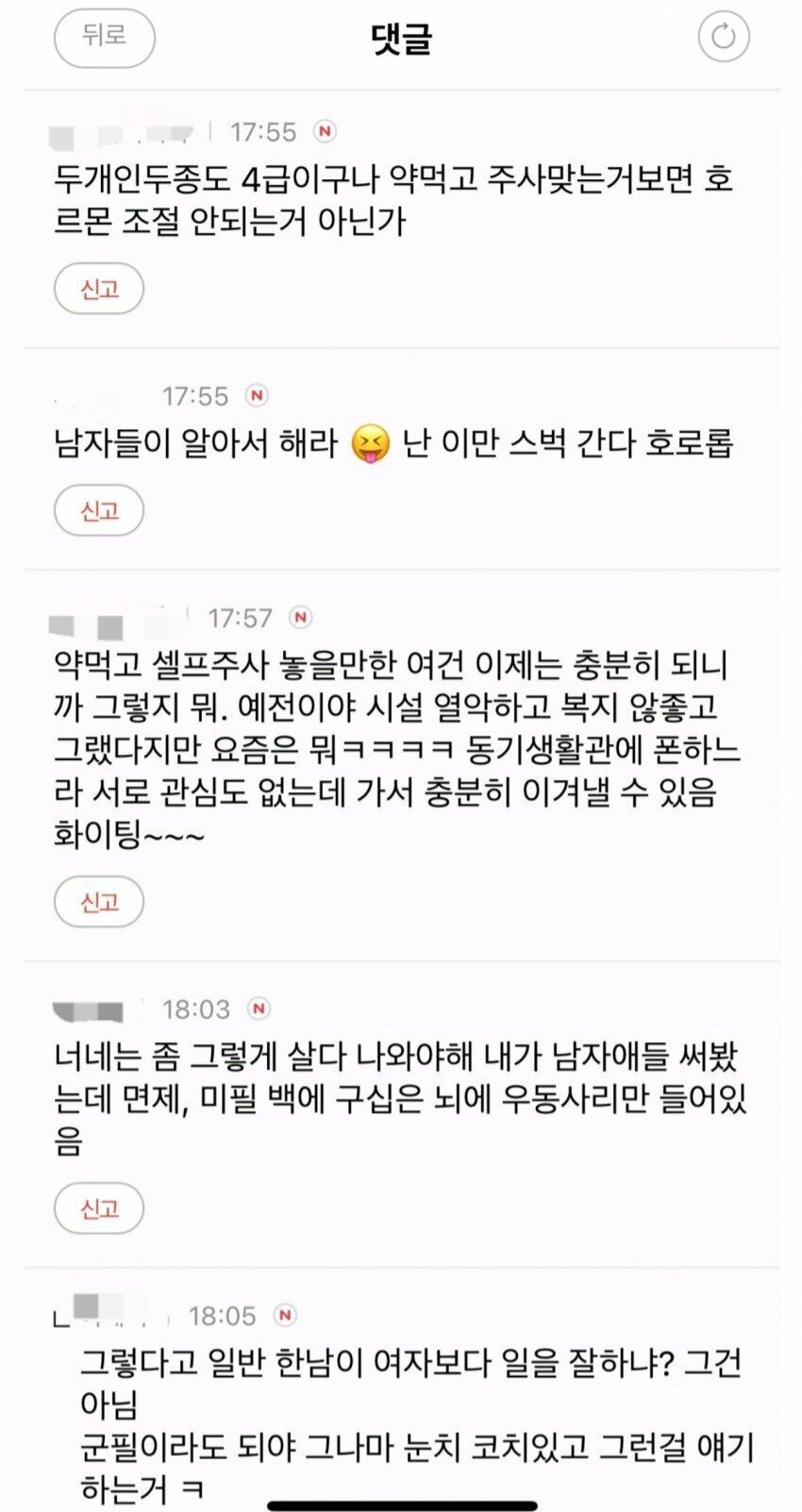Image resolution: width=802 pixels, height=1512 pixels.
Task: Report the 17:55 comment about 두개인두종
Action: [x=99, y=289]
